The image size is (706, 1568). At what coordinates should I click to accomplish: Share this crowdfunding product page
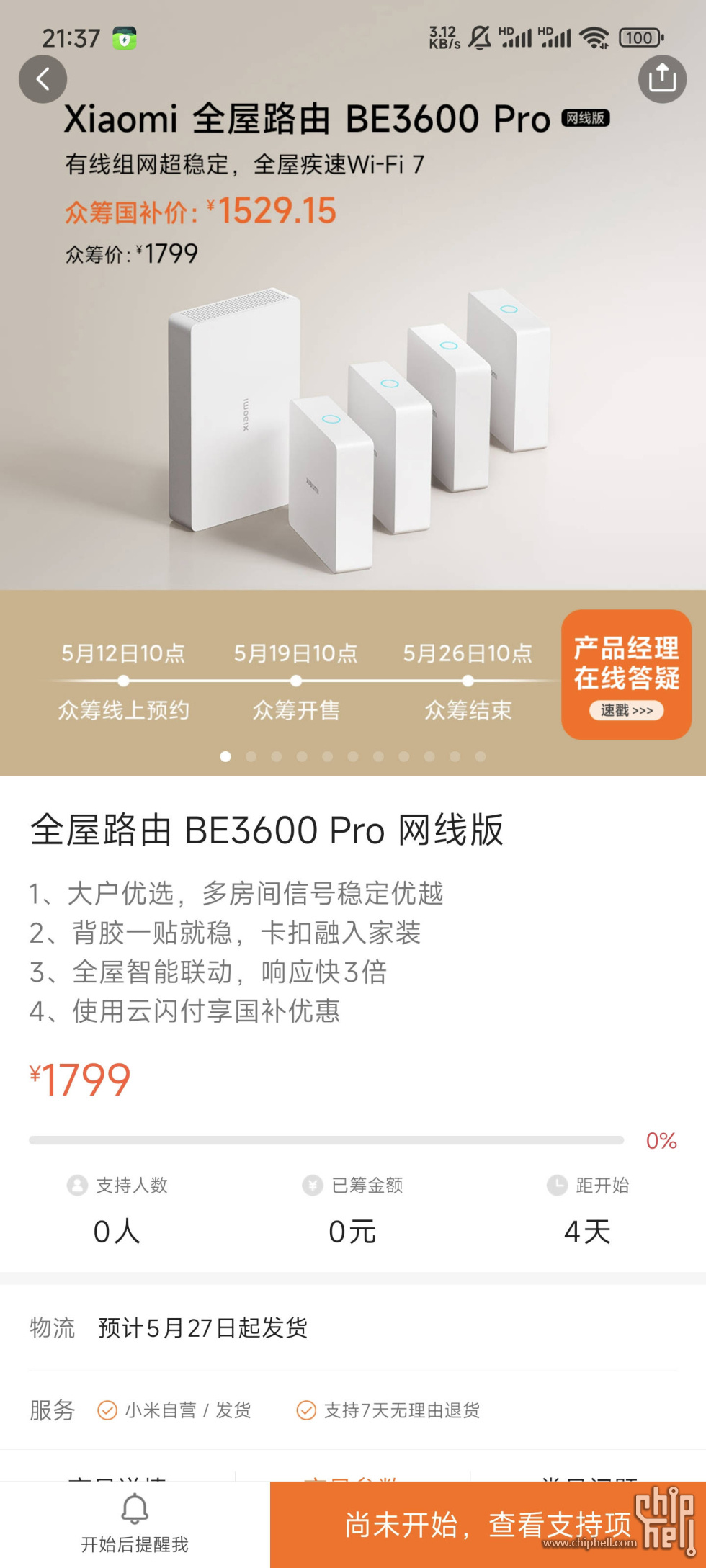click(662, 79)
